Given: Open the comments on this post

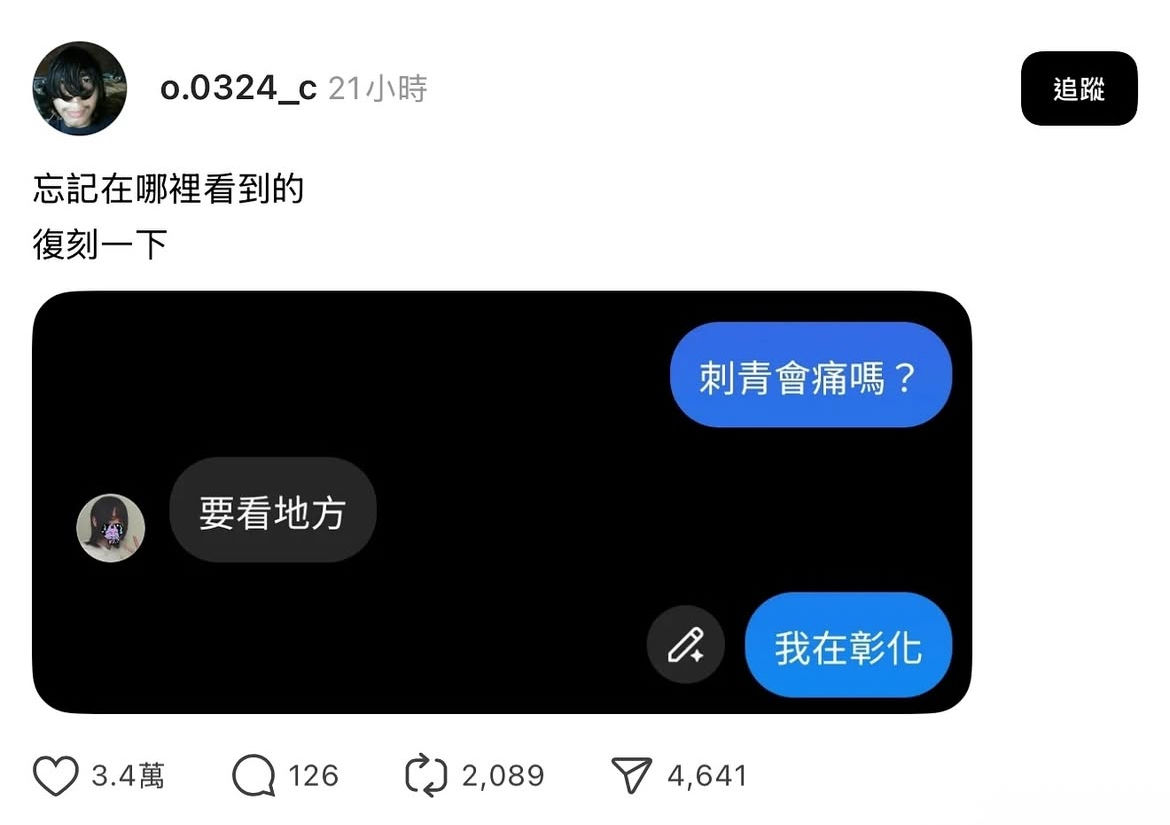Looking at the screenshot, I should coord(253,776).
